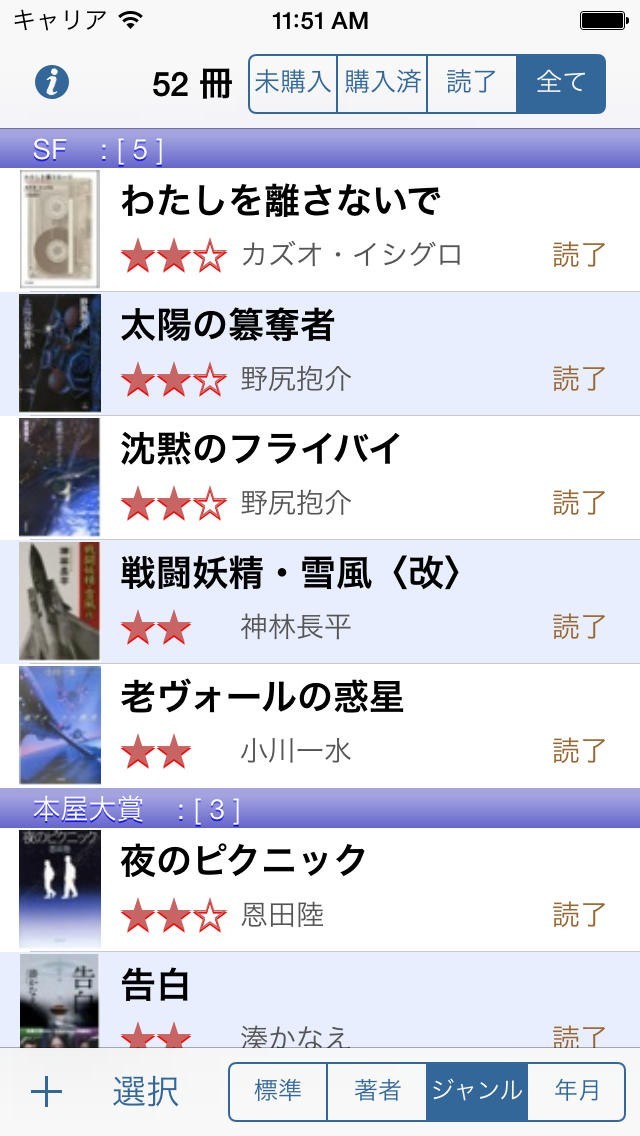The height and width of the screenshot is (1136, 640).
Task: Open the book 告白
Action: pos(330,1005)
